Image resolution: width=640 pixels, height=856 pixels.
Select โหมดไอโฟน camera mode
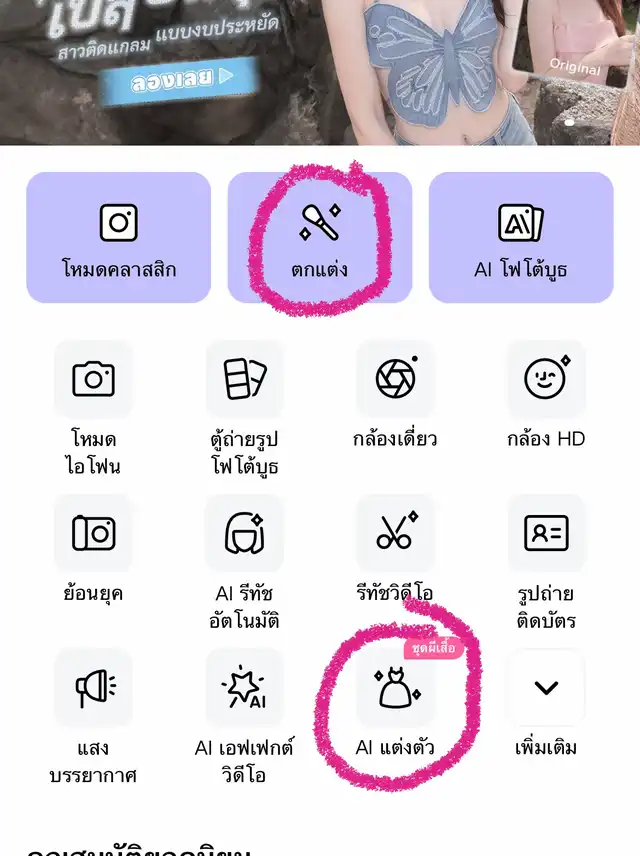tap(95, 398)
